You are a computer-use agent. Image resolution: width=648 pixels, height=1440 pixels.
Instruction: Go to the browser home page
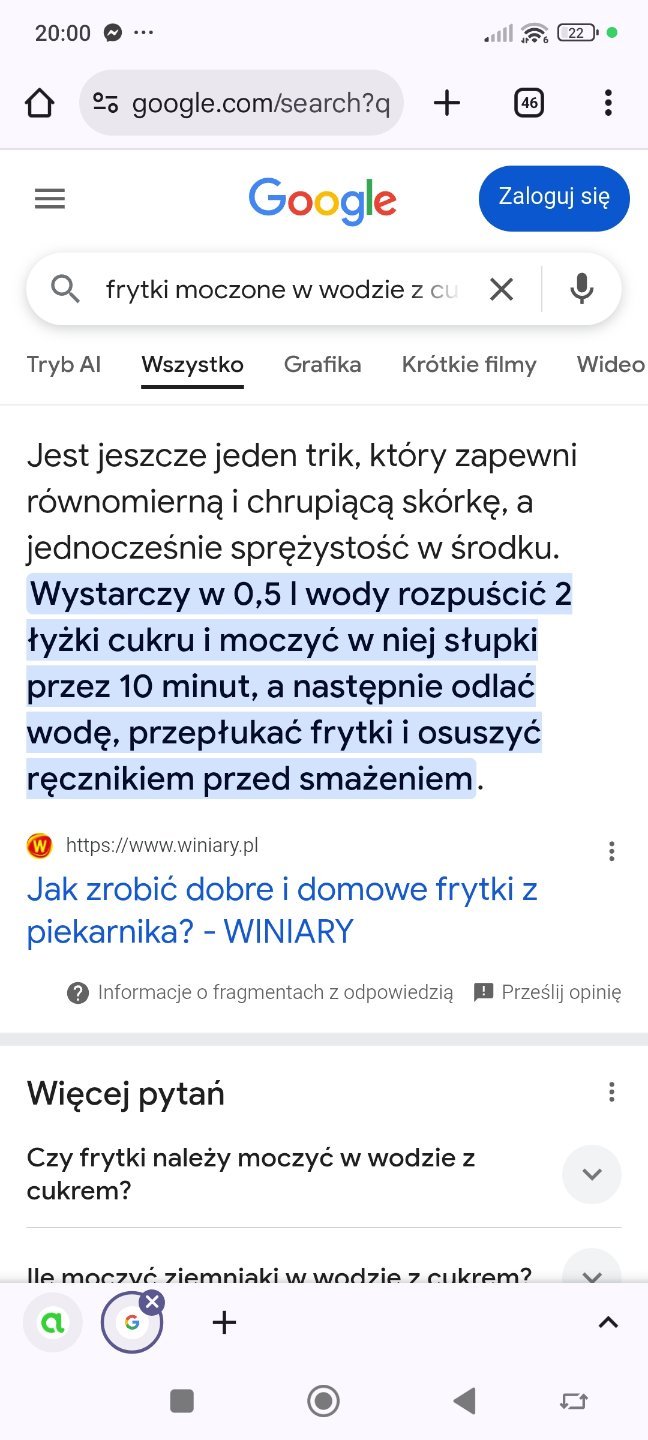coord(39,103)
